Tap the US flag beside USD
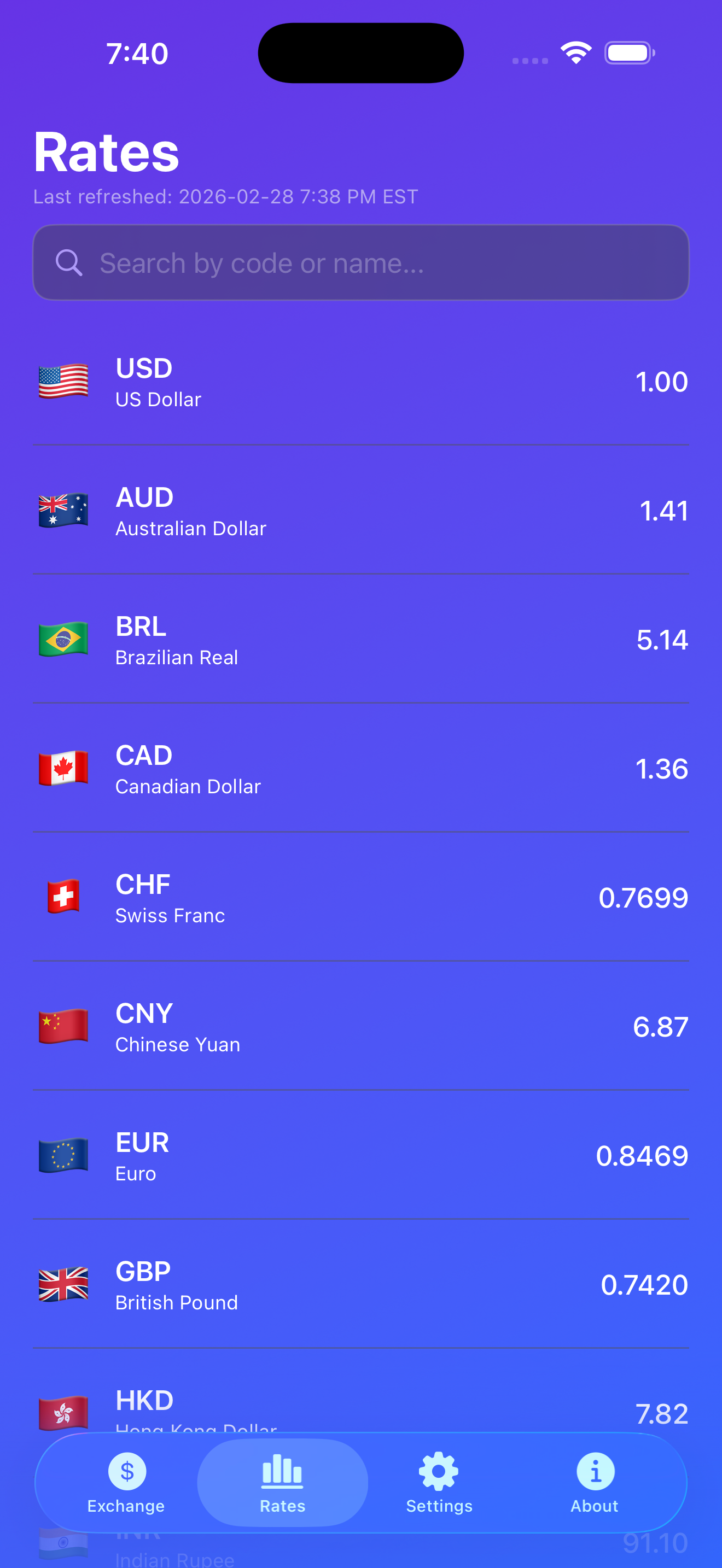The image size is (722, 1568). click(x=63, y=382)
